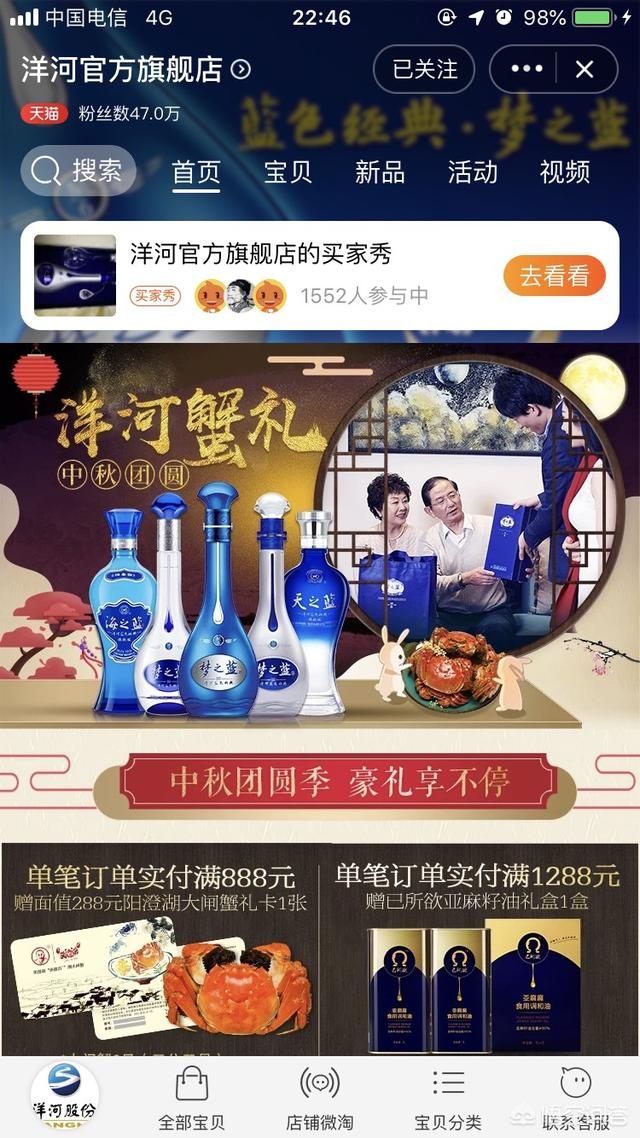This screenshot has height=1138, width=640.
Task: Open store details arrow beside 洋河官方旗舰店
Action: point(241,69)
